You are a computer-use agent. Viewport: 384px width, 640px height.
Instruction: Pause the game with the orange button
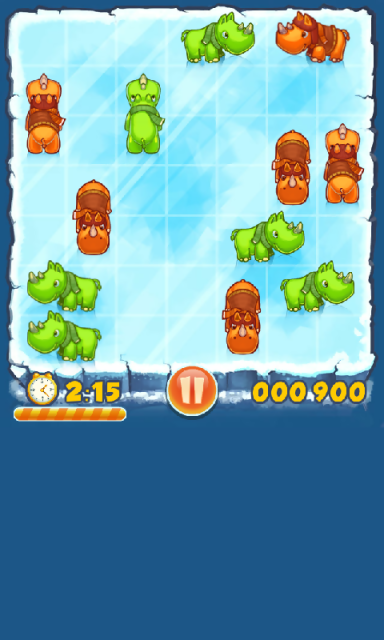point(192,391)
